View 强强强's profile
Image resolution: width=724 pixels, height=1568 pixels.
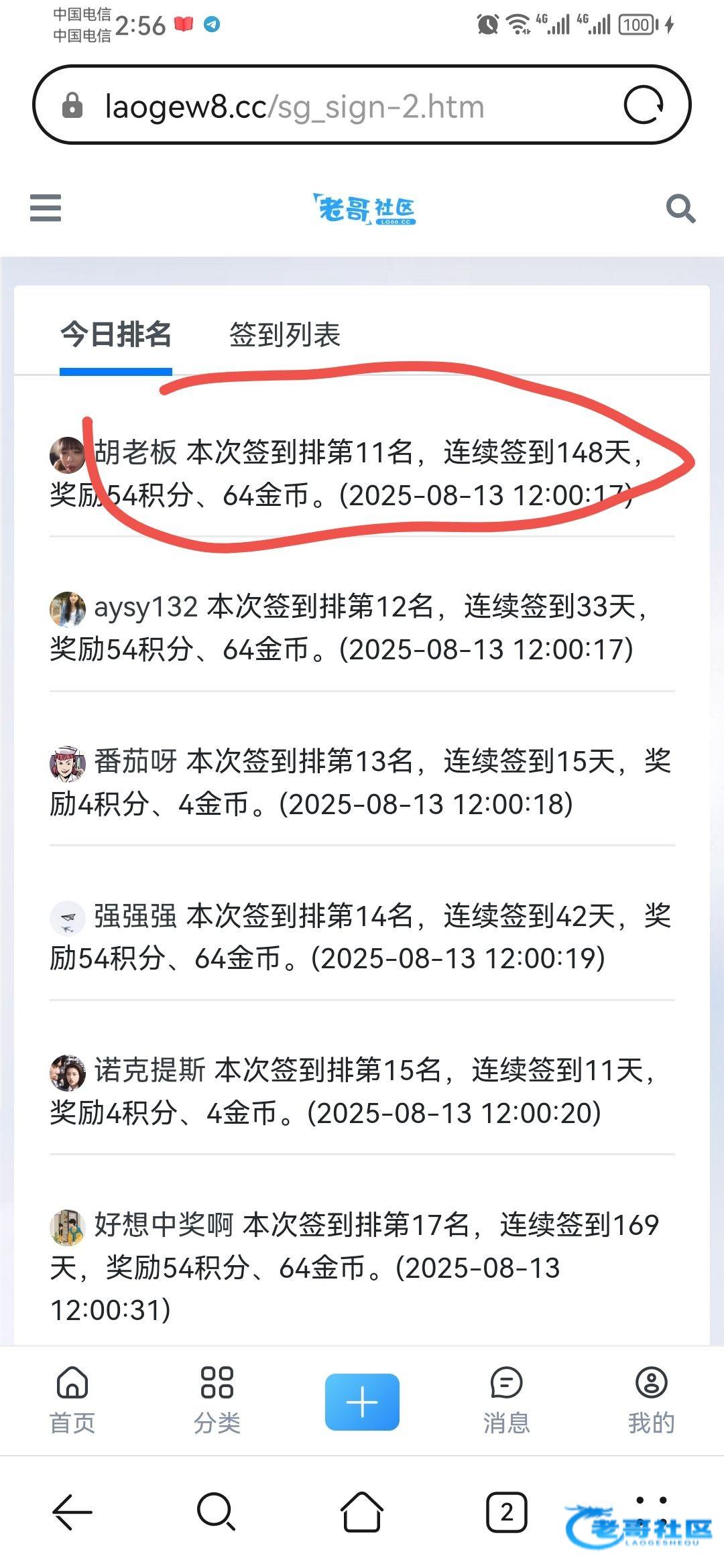pos(135,915)
